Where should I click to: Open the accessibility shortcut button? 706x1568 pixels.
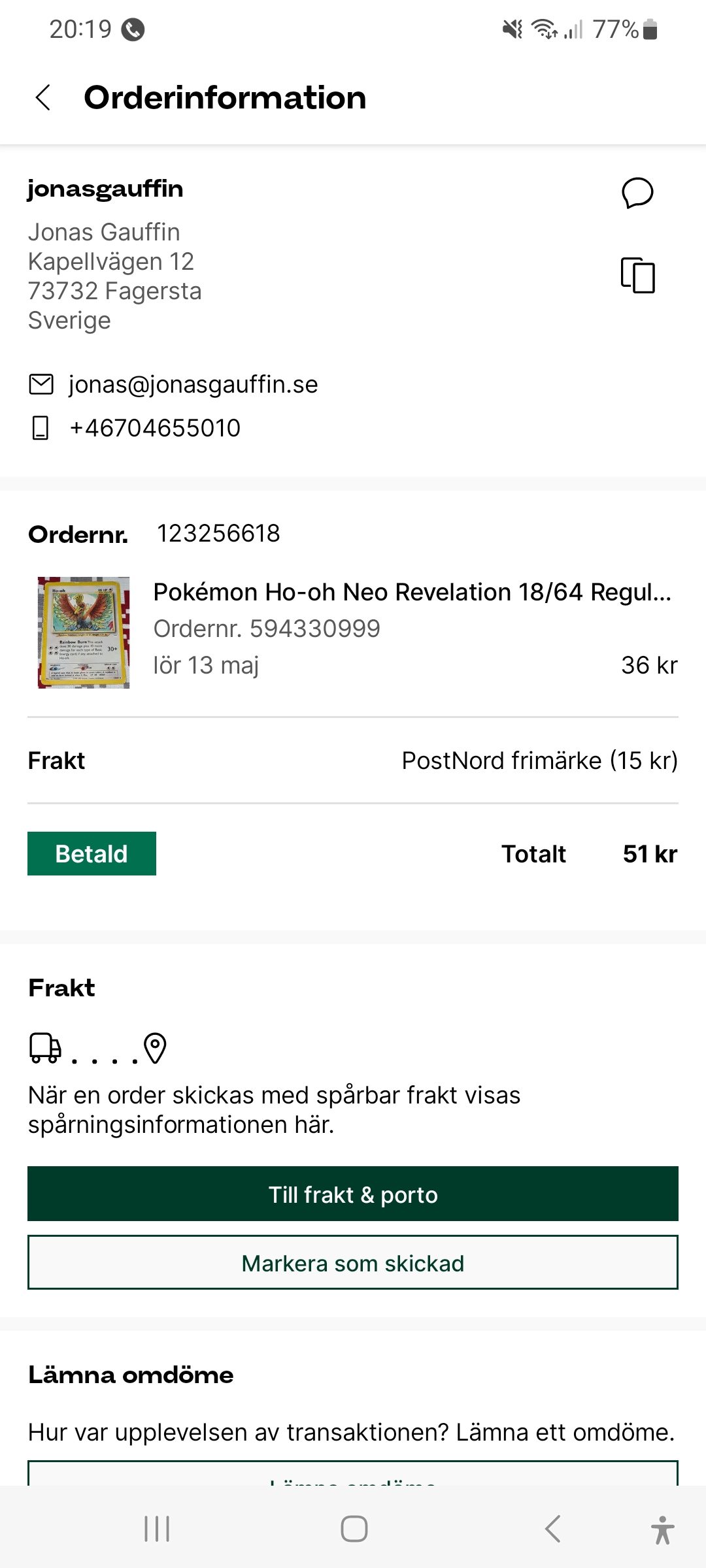point(662,1530)
